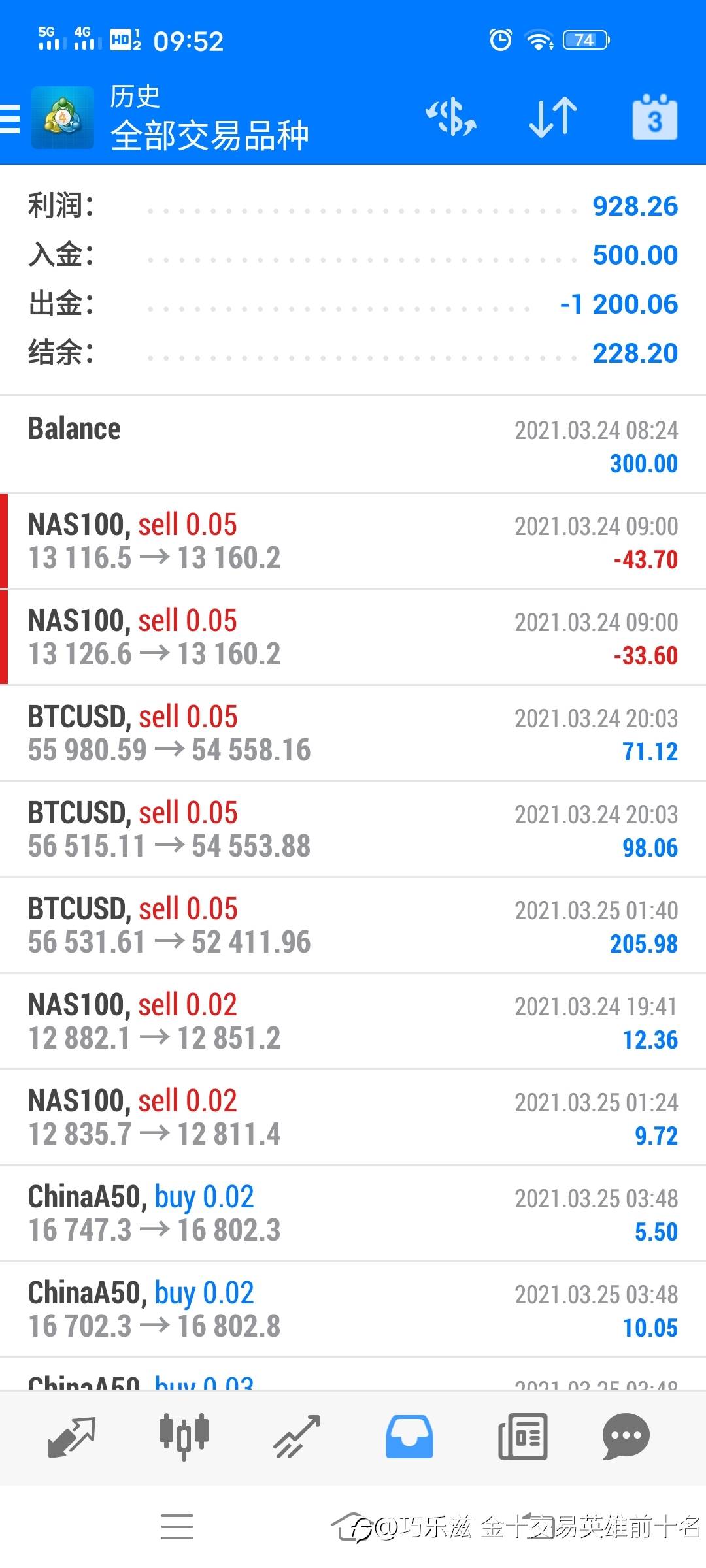Open ChinaA50 buy trade with 5.50 profit
This screenshot has height=1568, width=706.
tap(353, 1213)
